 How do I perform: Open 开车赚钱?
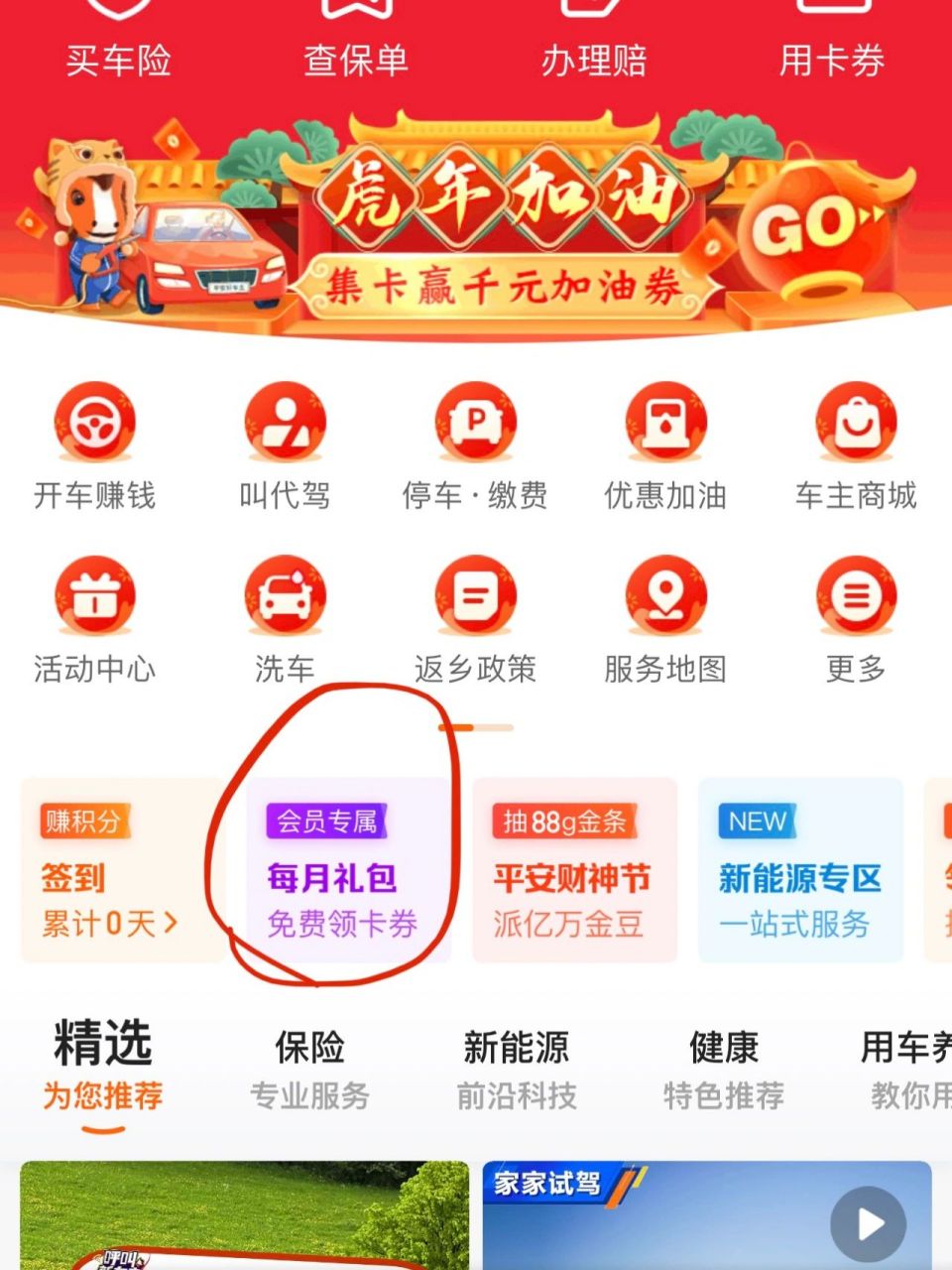tap(95, 446)
